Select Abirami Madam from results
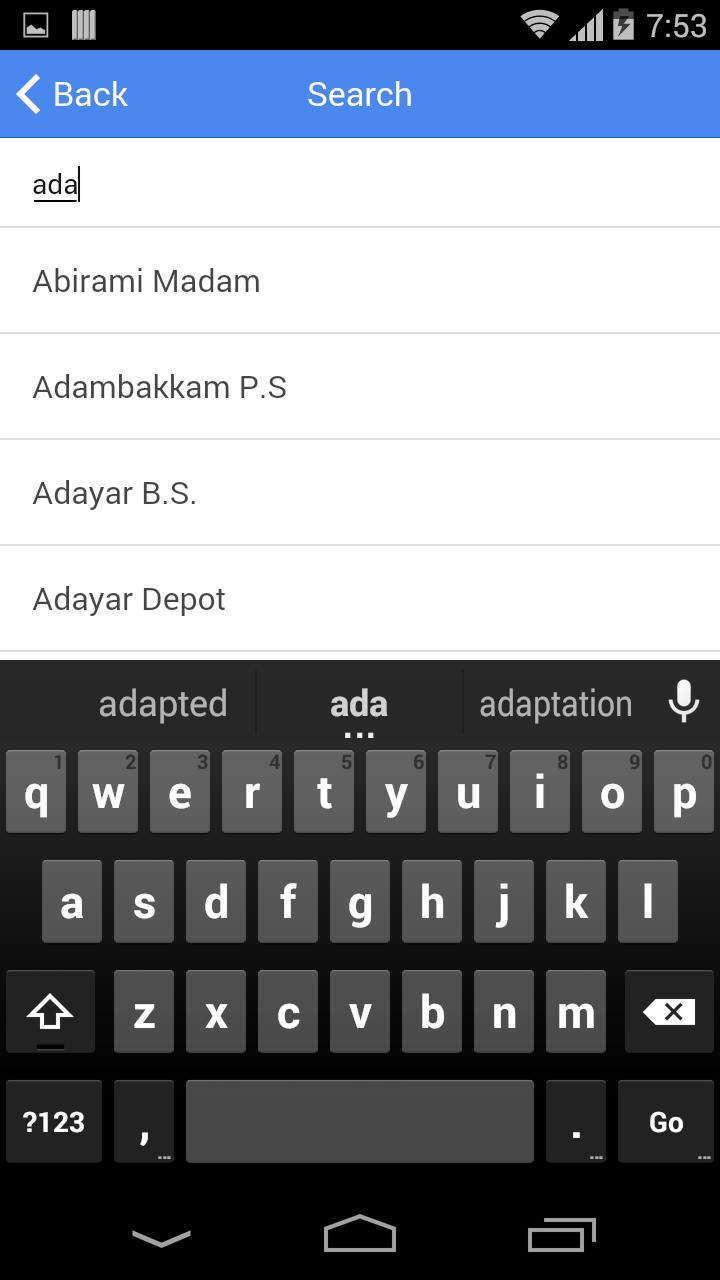The height and width of the screenshot is (1280, 720). point(146,281)
